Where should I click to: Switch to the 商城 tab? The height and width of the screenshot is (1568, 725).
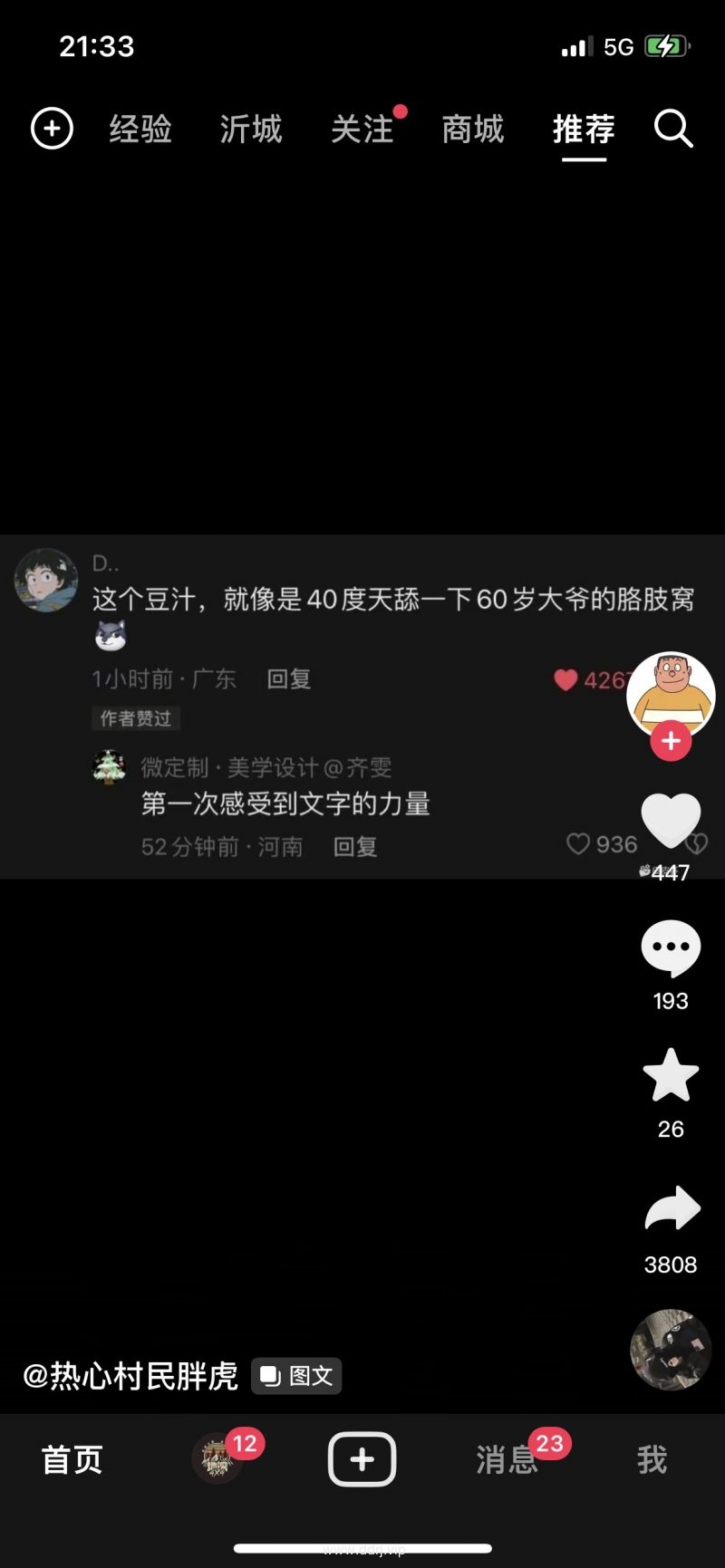(473, 130)
